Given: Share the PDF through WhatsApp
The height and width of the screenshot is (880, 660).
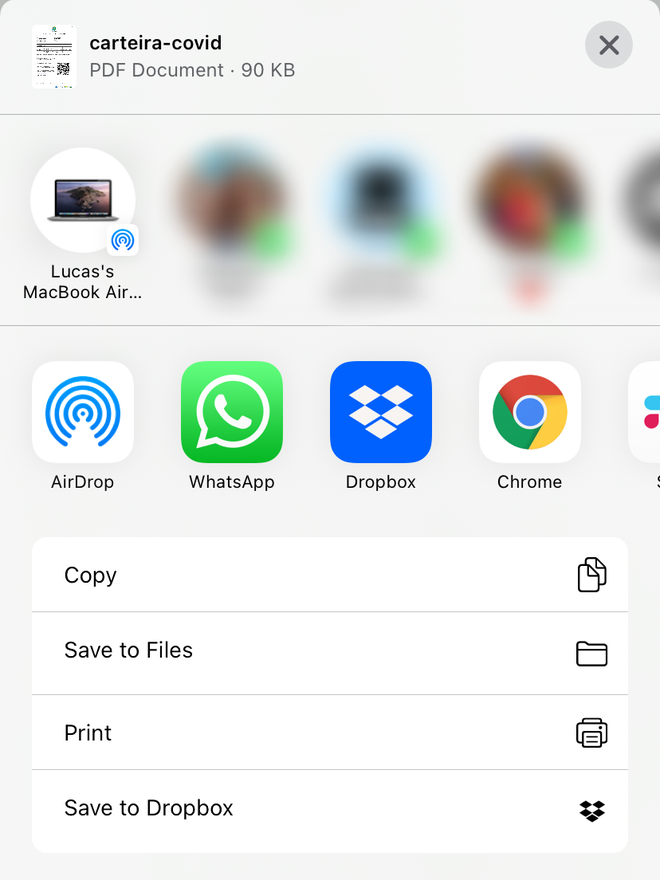Looking at the screenshot, I should coord(232,412).
